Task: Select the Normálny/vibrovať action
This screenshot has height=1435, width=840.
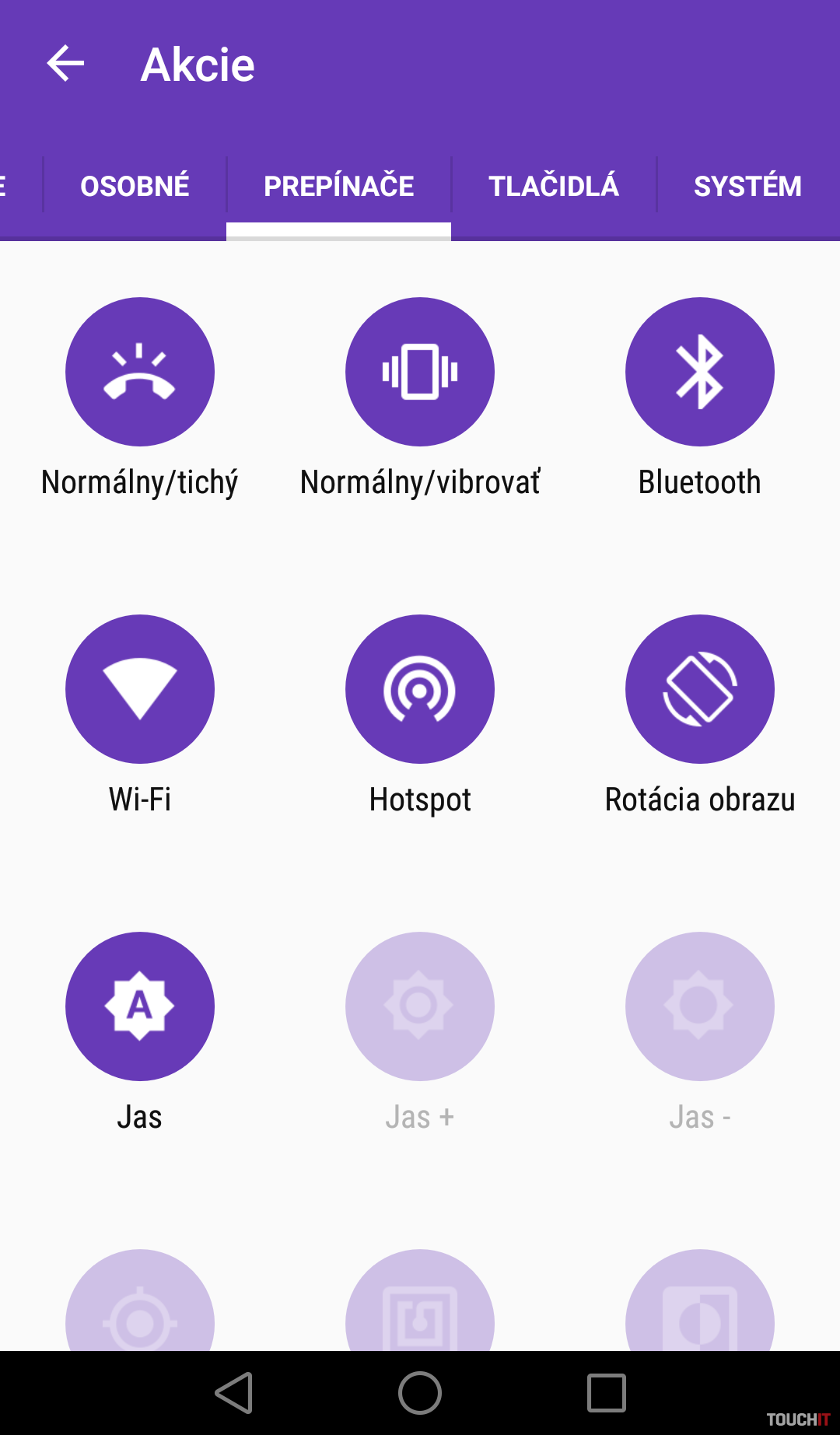Action: tap(420, 372)
